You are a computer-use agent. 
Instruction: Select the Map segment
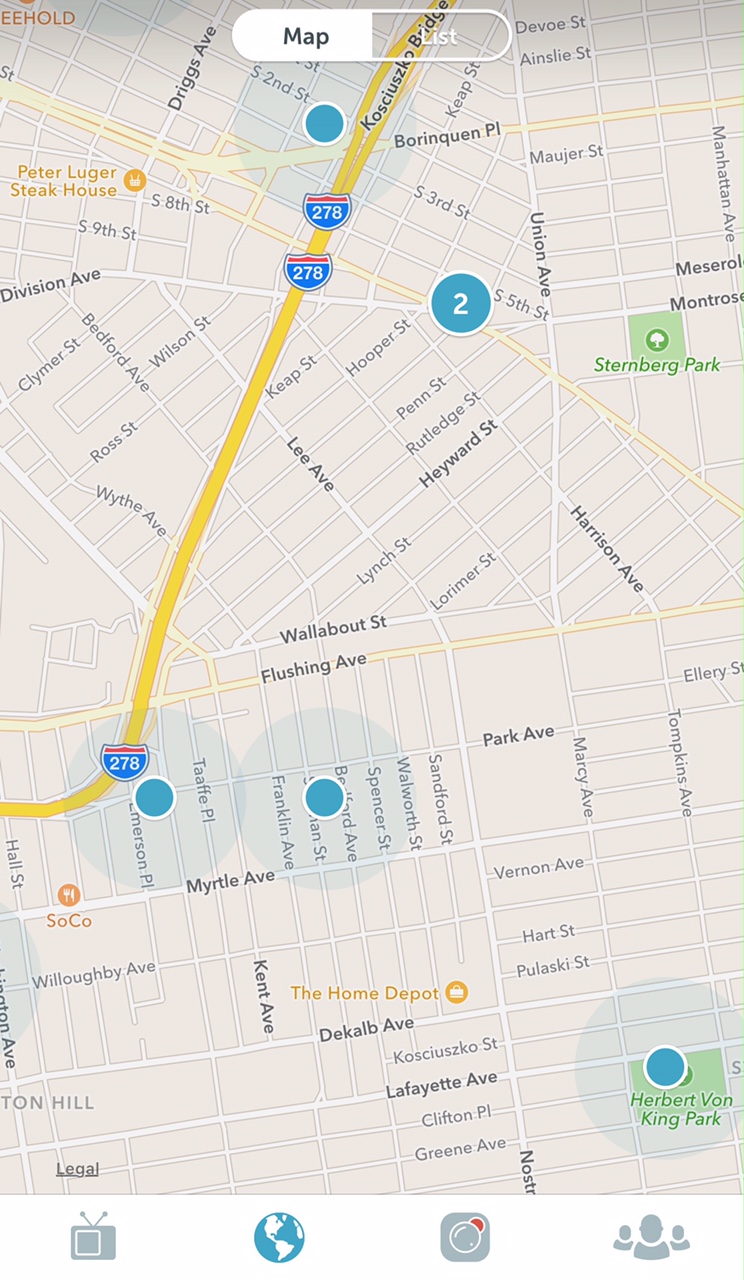tap(305, 37)
